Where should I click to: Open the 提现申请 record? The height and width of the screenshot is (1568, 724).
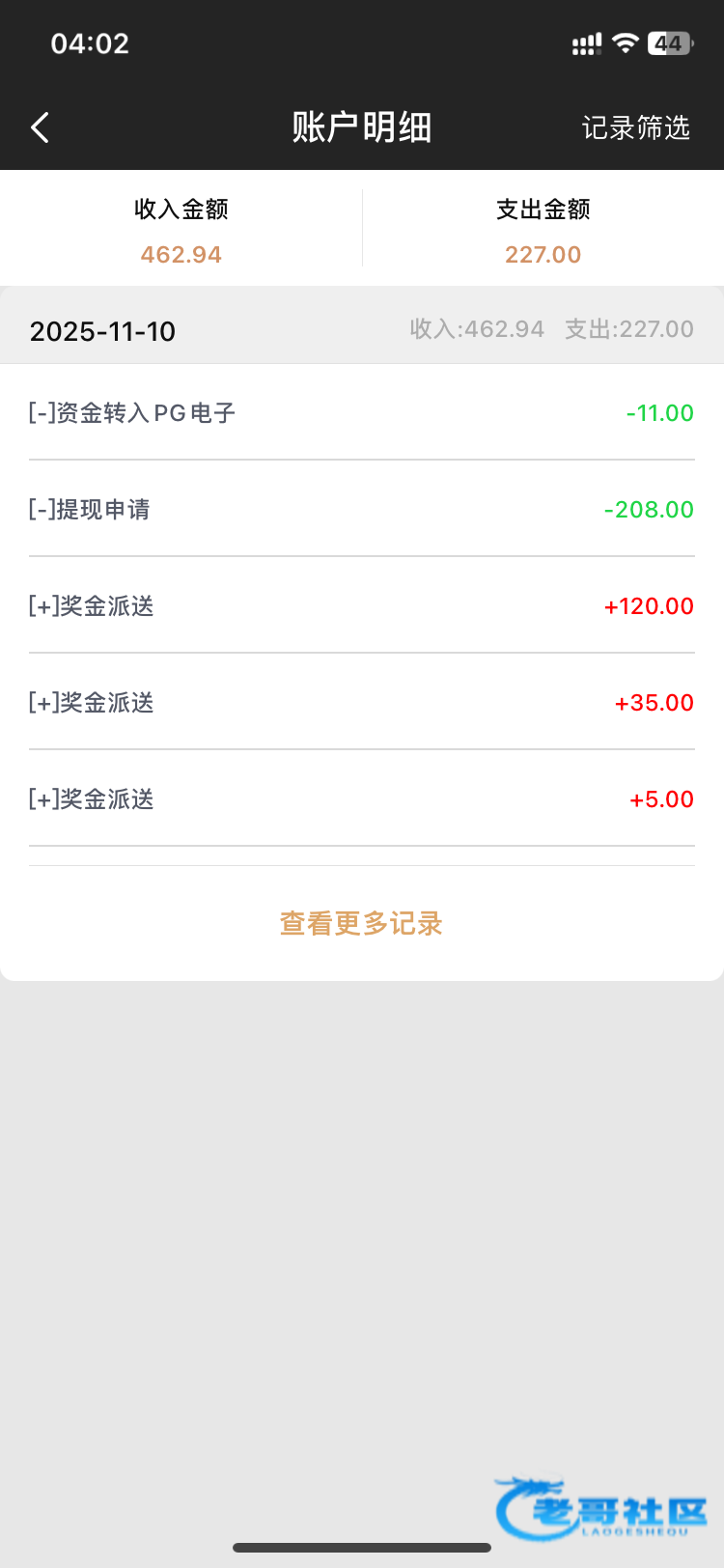361,510
